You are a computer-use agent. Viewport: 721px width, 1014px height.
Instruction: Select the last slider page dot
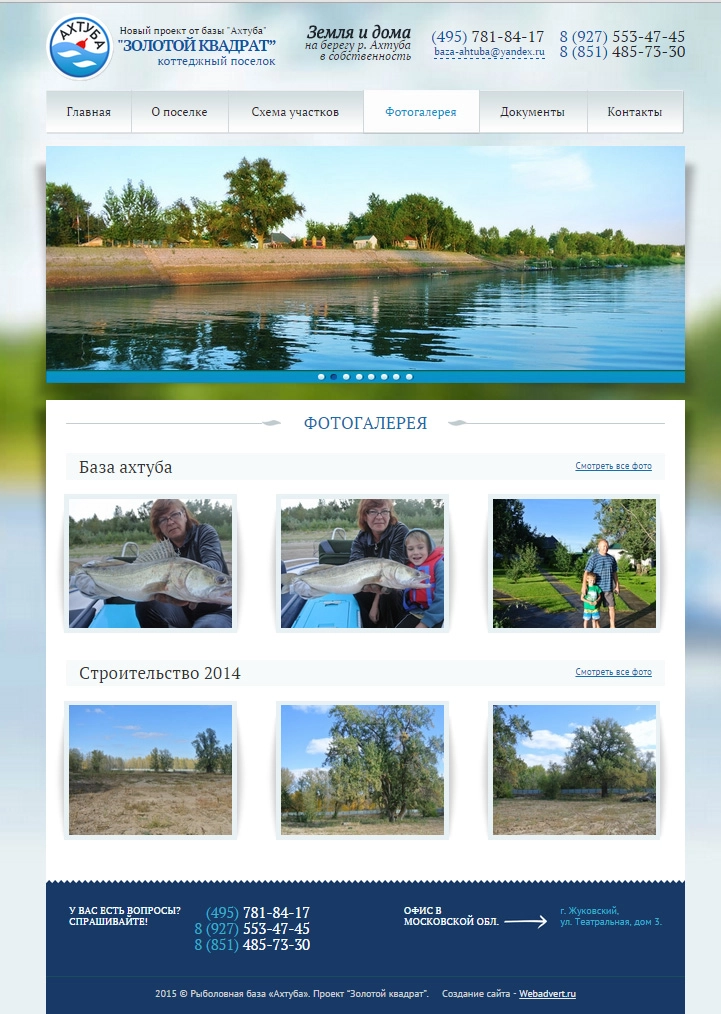(x=409, y=377)
